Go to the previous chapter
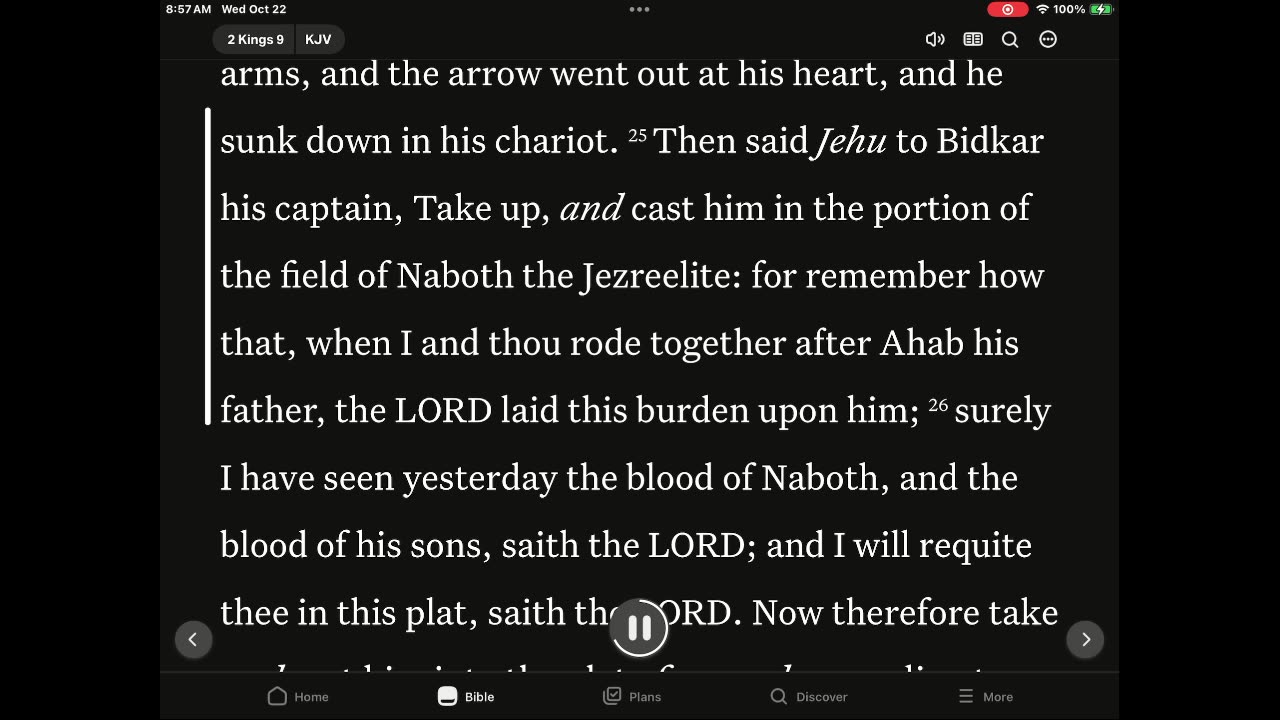This screenshot has width=1280, height=720. click(193, 639)
